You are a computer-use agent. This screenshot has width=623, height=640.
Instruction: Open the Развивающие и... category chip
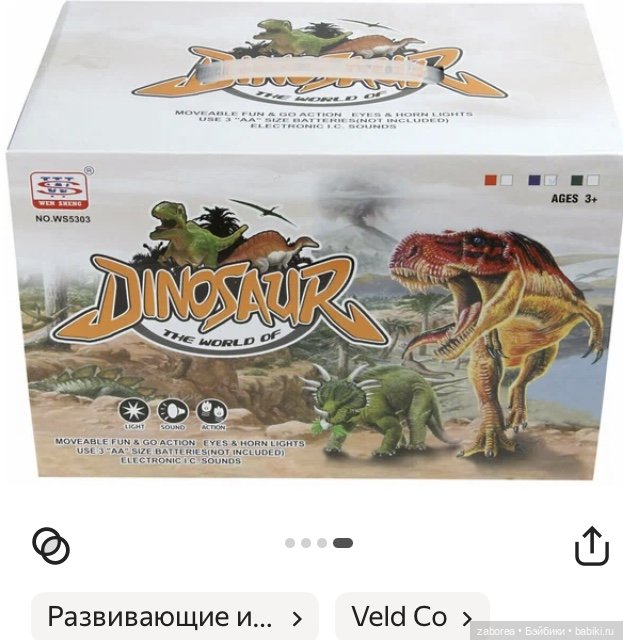(174, 617)
